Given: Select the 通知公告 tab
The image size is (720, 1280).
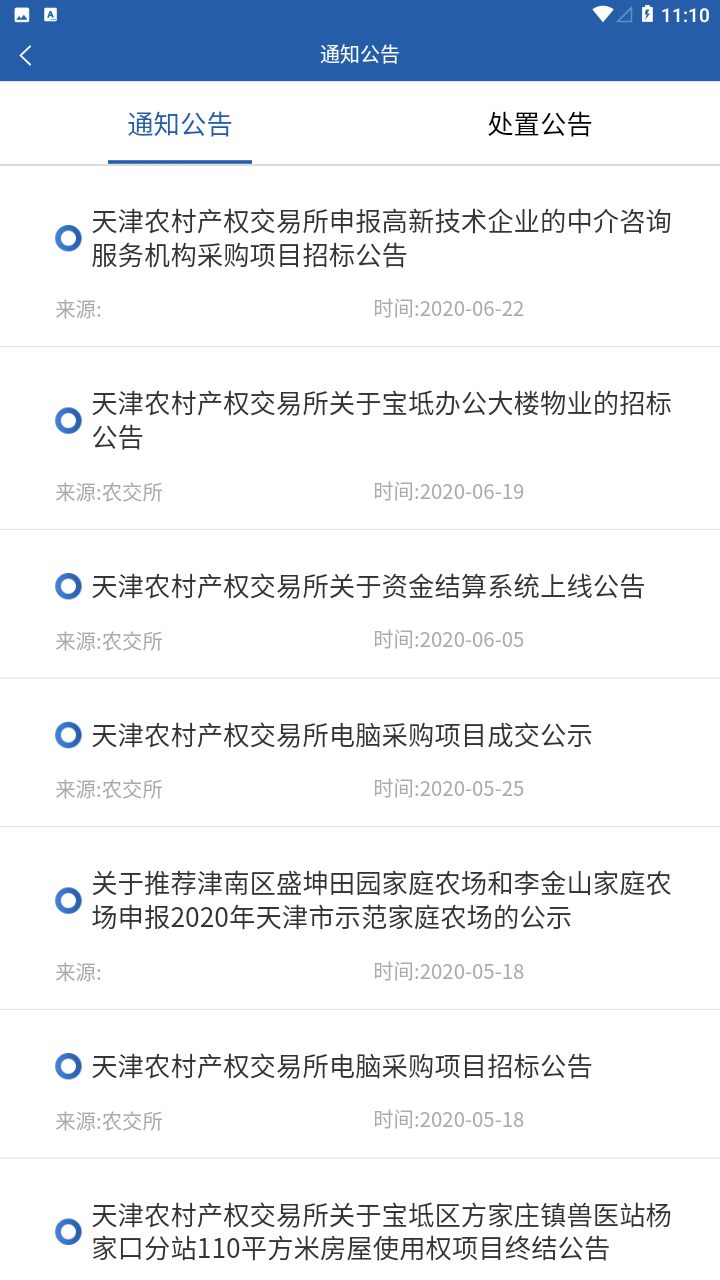Looking at the screenshot, I should (x=180, y=125).
